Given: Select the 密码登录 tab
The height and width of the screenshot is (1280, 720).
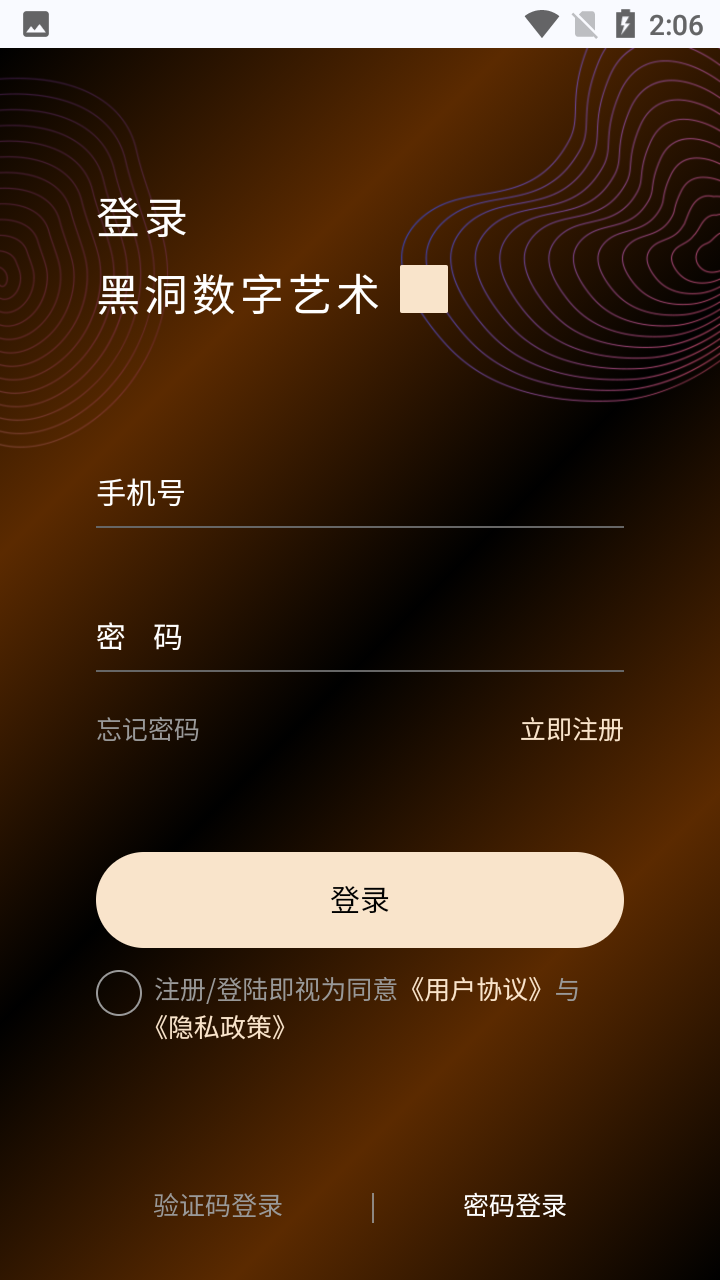Looking at the screenshot, I should point(515,1206).
